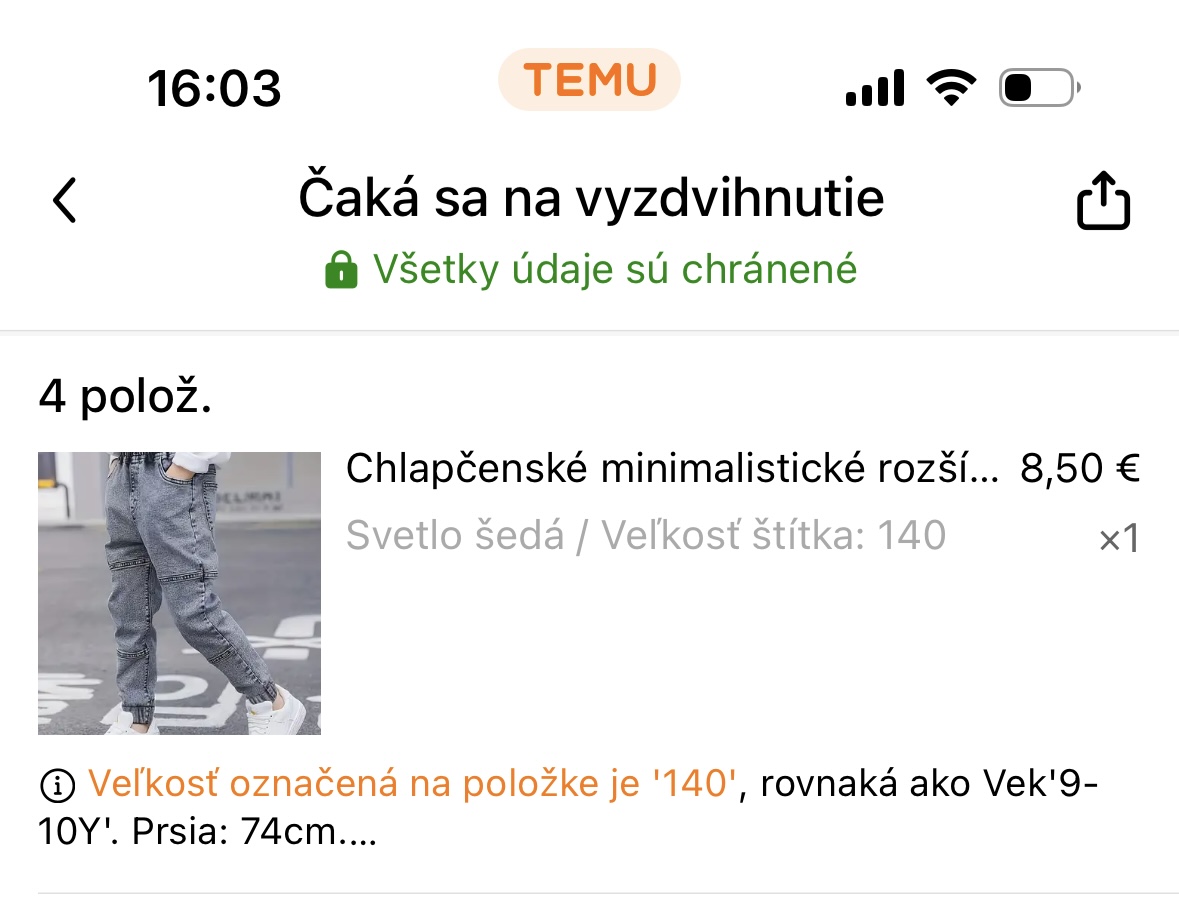Image resolution: width=1179 pixels, height=909 pixels.
Task: Open the Chlapčenské minimalistické item details
Action: click(x=671, y=468)
